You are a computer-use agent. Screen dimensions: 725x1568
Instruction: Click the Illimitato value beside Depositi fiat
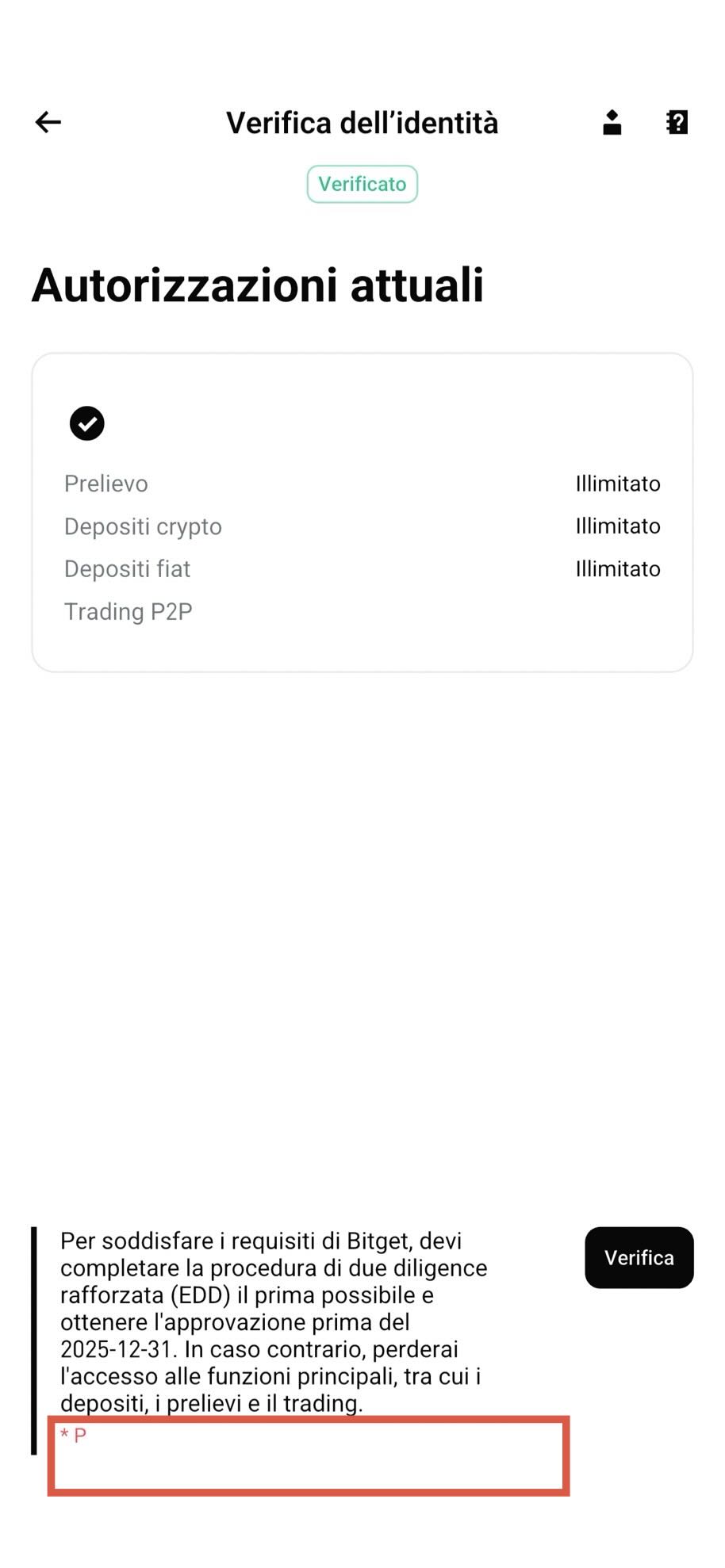pyautogui.click(x=618, y=568)
